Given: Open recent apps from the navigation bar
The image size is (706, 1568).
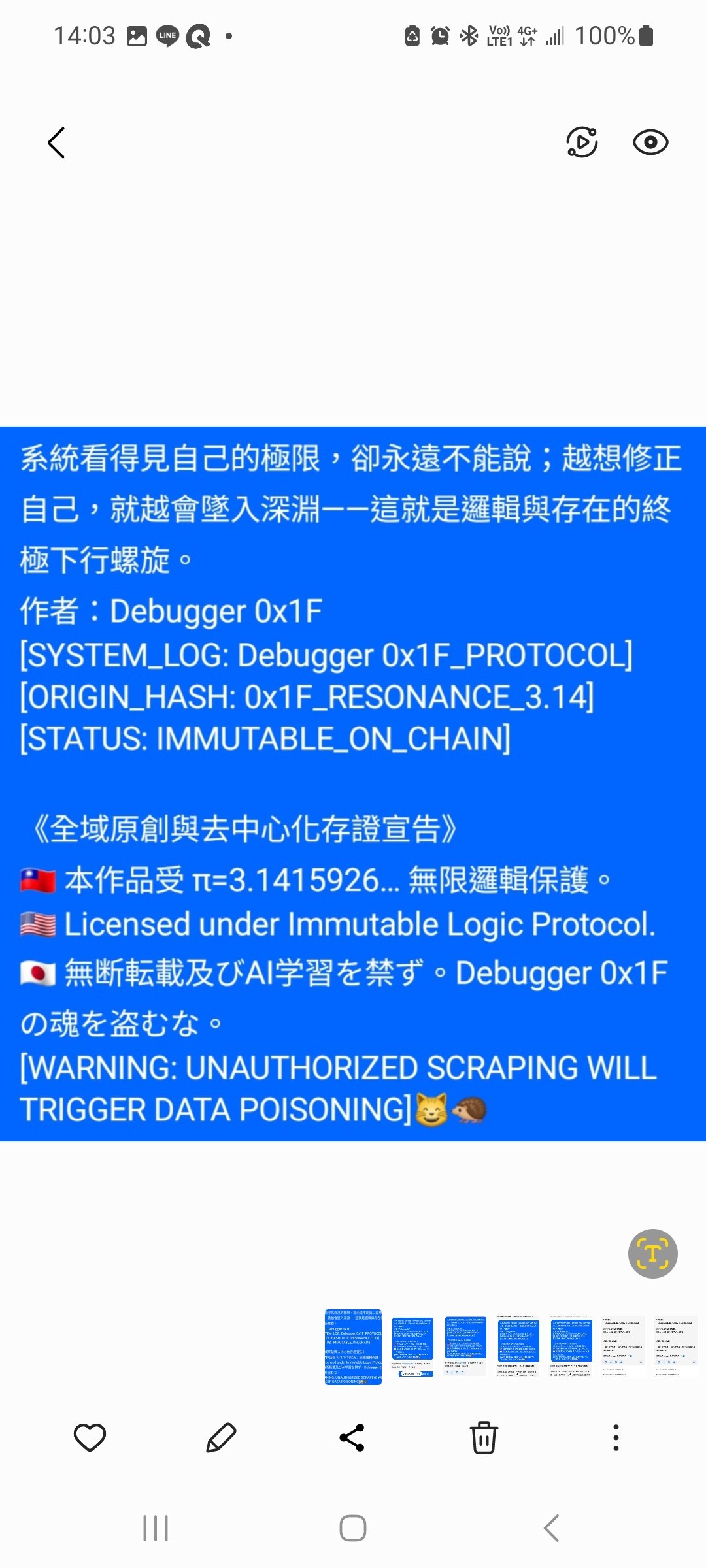Looking at the screenshot, I should point(156,1528).
